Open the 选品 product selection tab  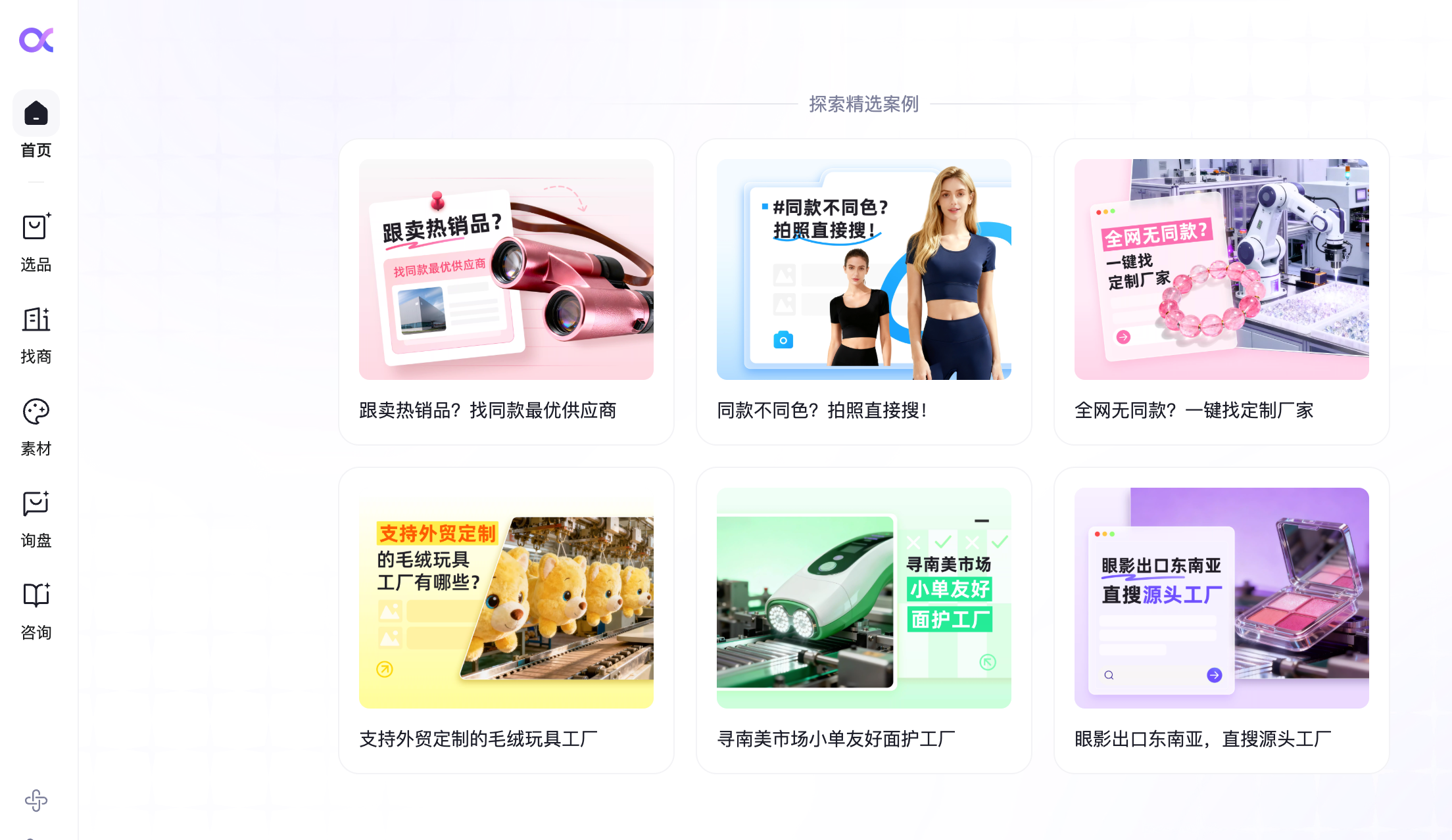click(36, 242)
